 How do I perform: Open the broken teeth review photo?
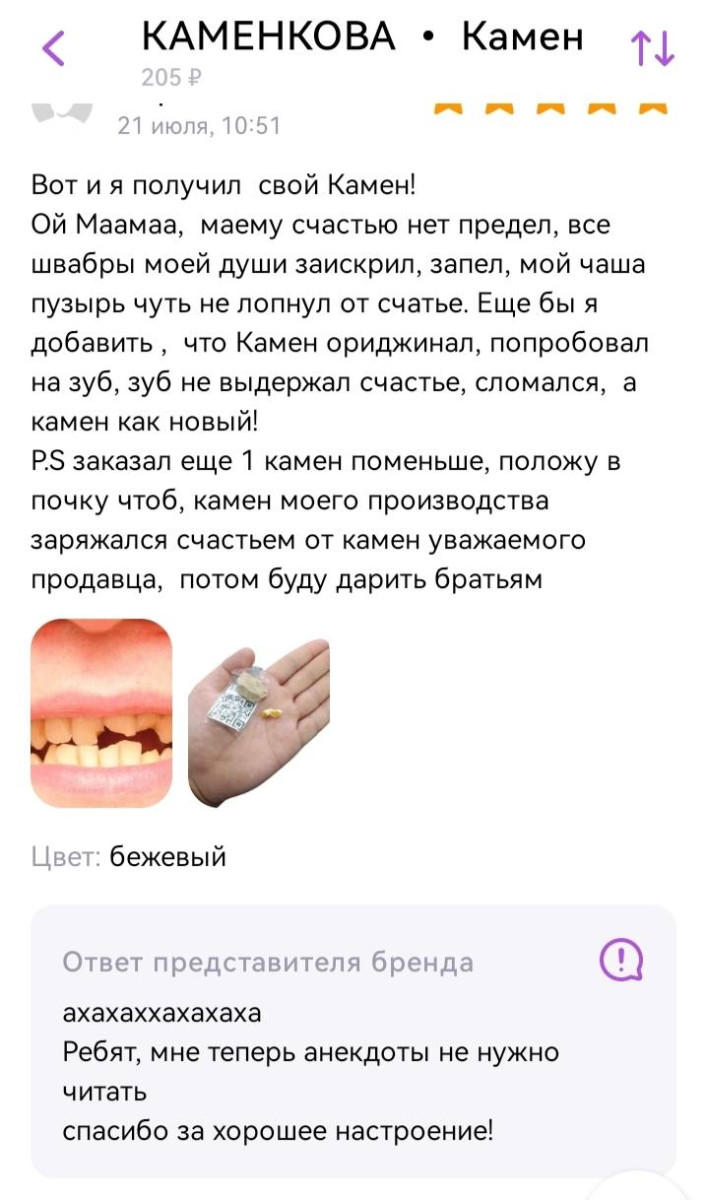(101, 712)
